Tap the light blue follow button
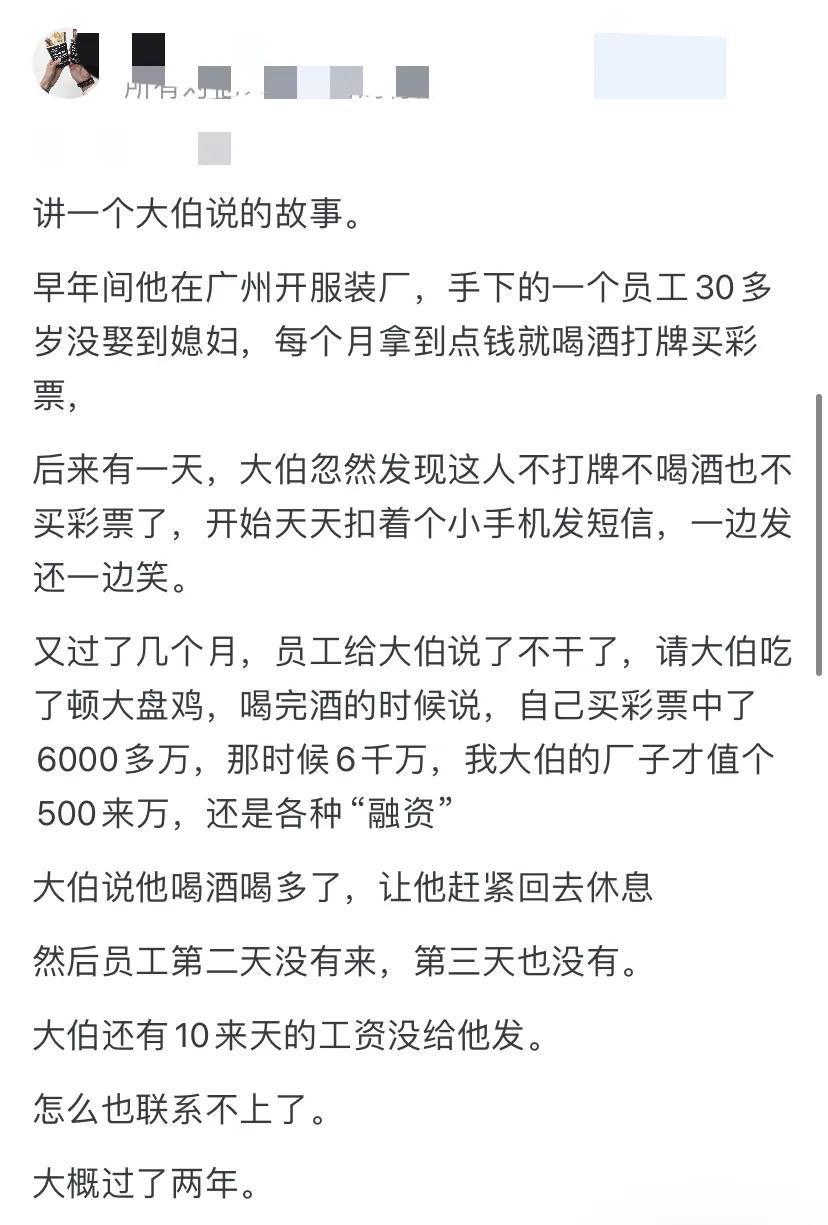The height and width of the screenshot is (1225, 828). (x=659, y=66)
